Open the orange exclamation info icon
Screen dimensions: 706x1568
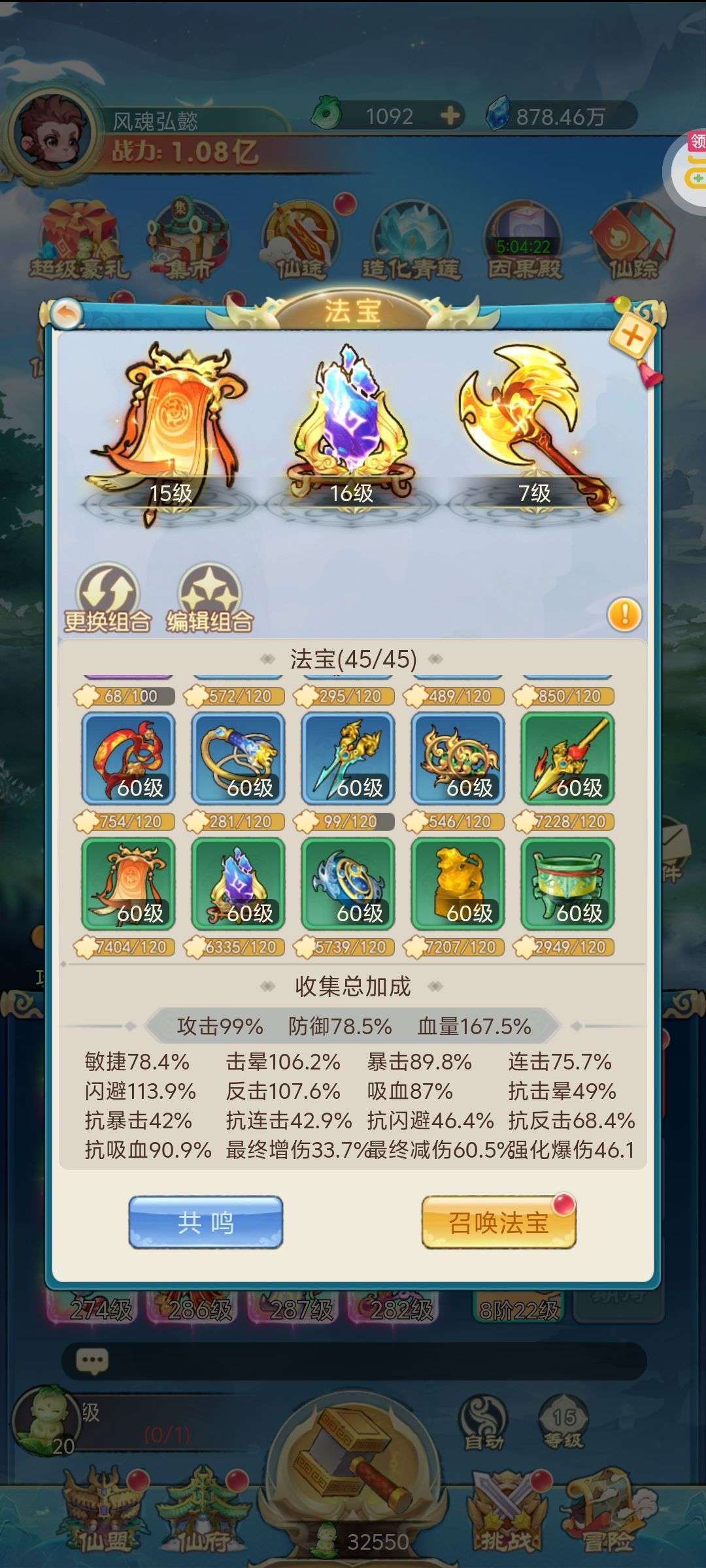pyautogui.click(x=624, y=615)
